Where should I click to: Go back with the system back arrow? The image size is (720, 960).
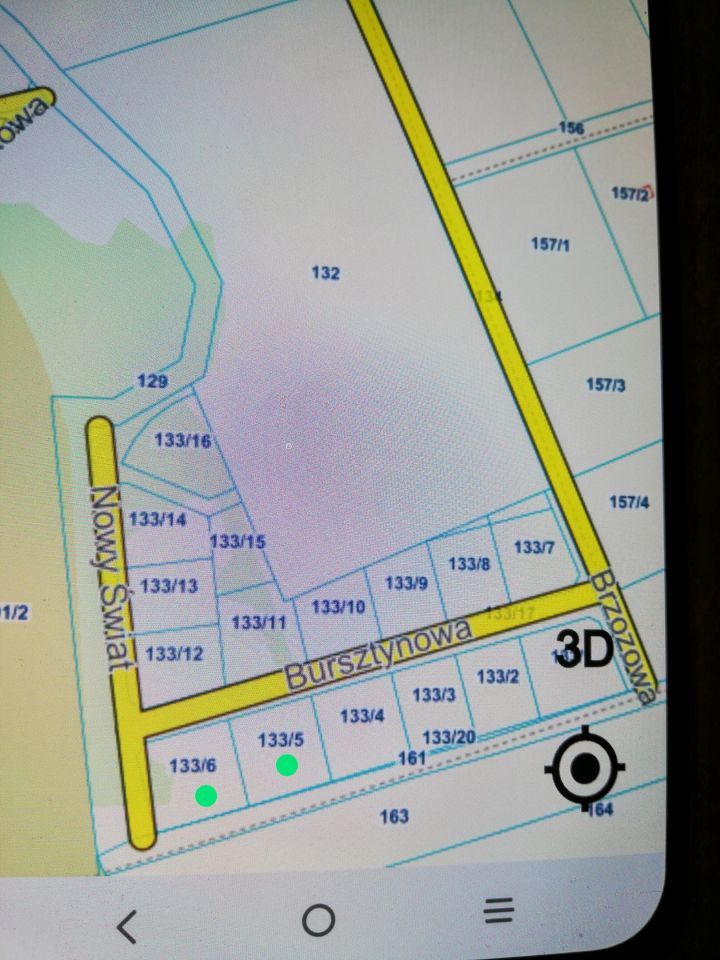click(127, 926)
